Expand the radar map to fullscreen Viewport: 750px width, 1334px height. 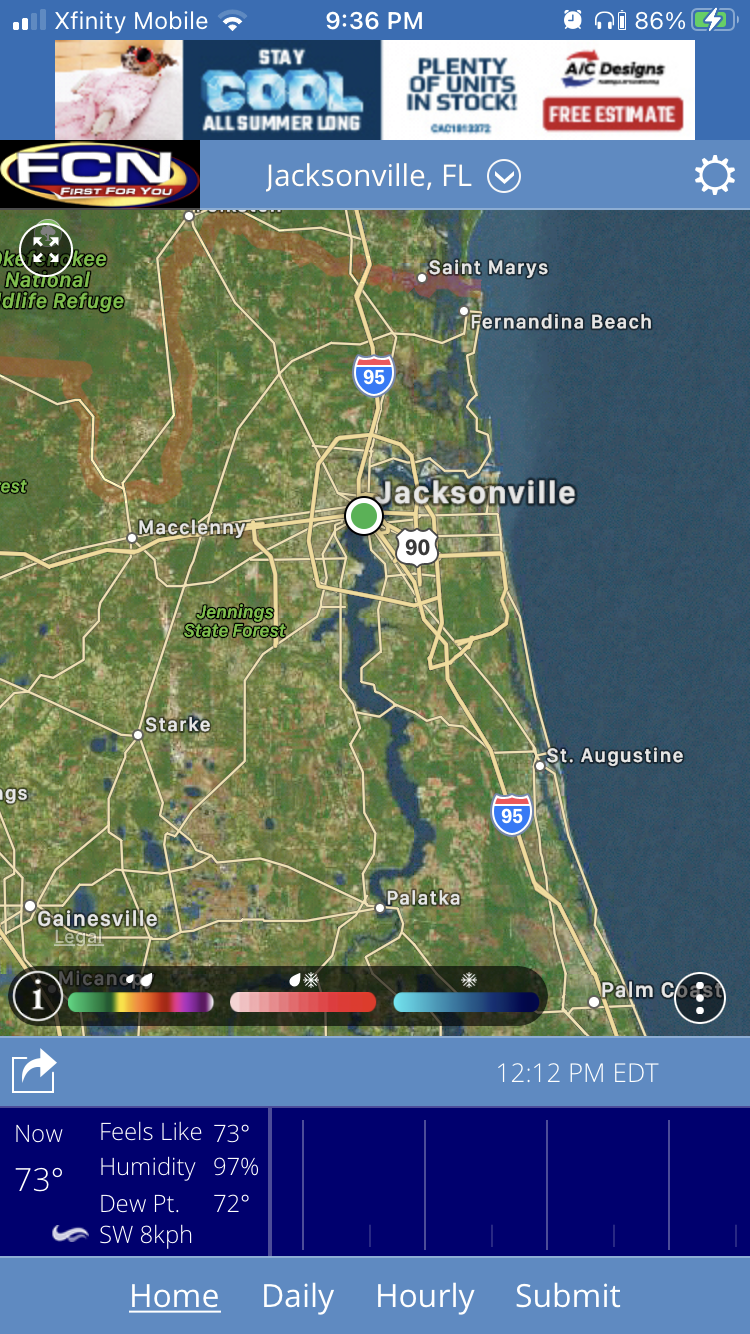pos(46,249)
